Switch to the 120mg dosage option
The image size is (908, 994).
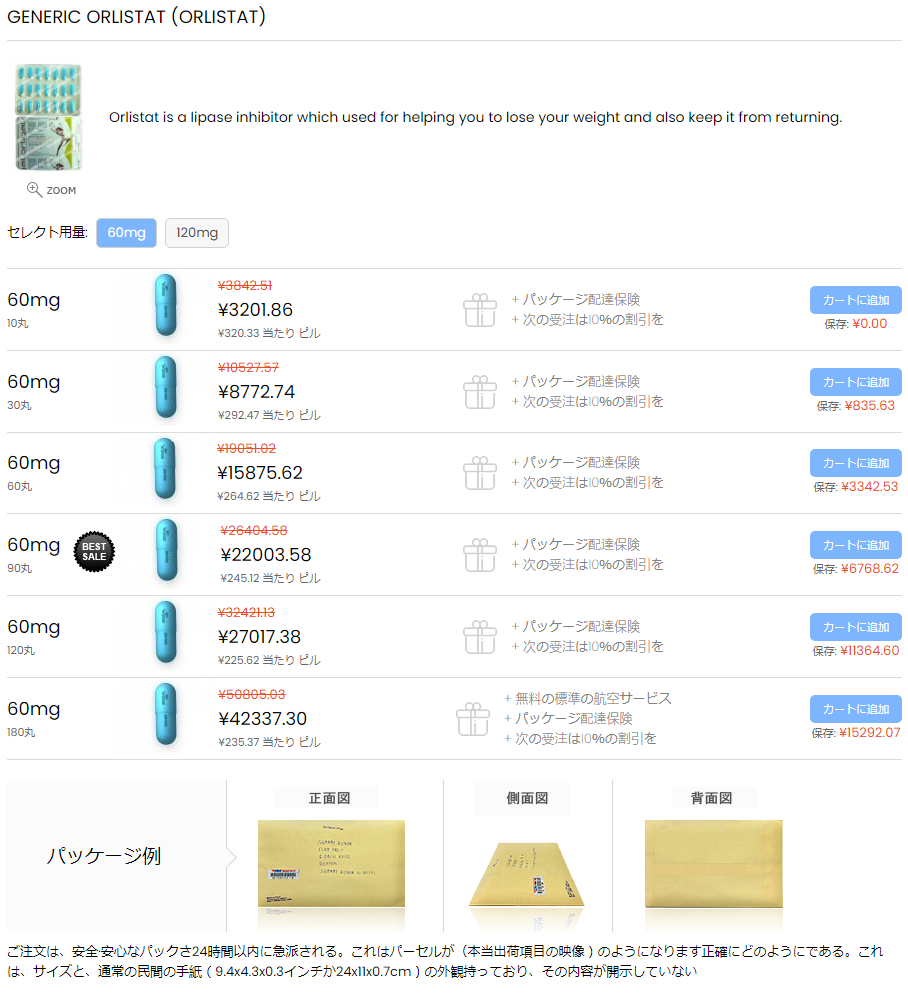pos(196,233)
